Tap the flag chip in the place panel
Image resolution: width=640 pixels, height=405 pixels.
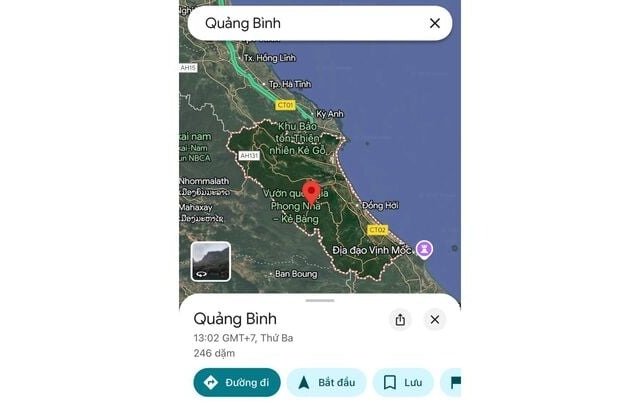[x=454, y=382]
